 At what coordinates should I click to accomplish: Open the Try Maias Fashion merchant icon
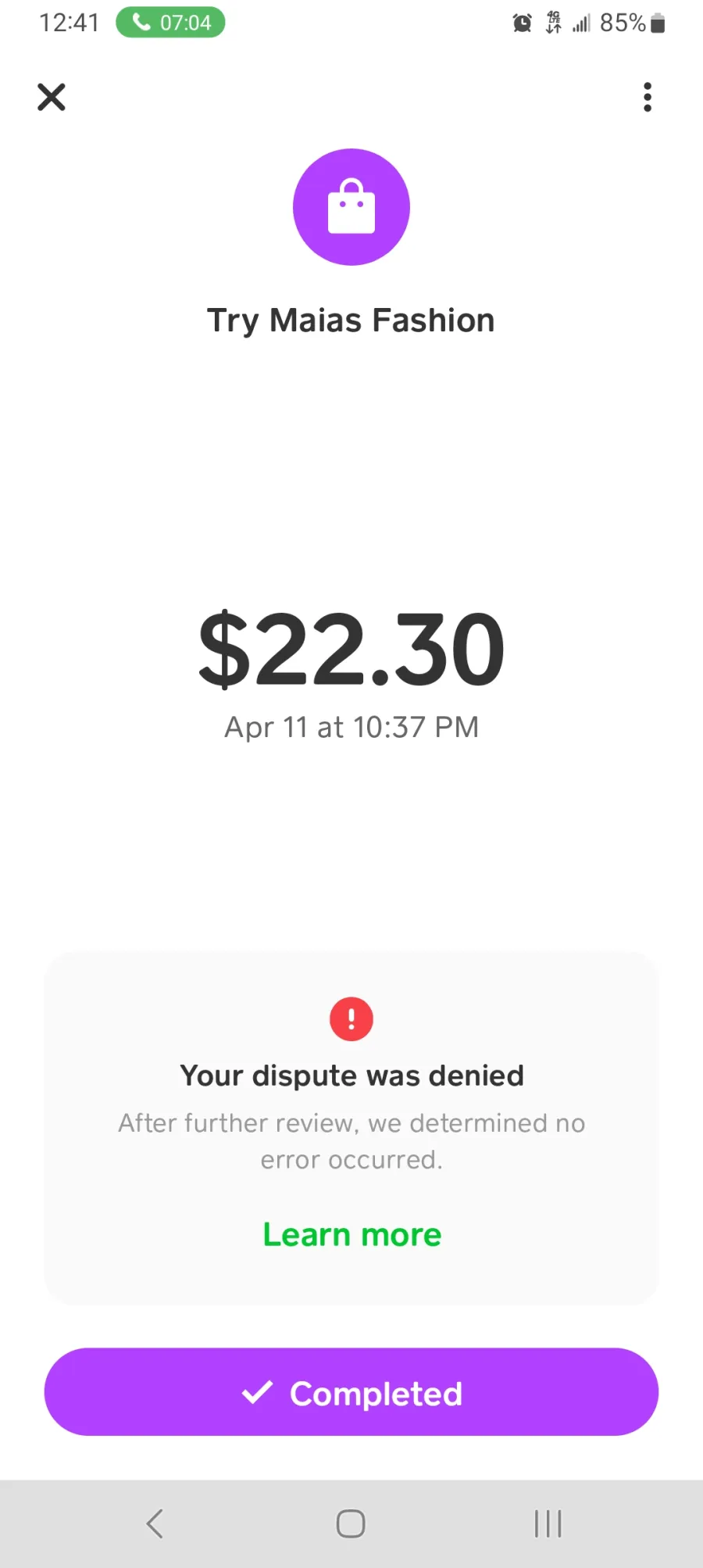[351, 207]
